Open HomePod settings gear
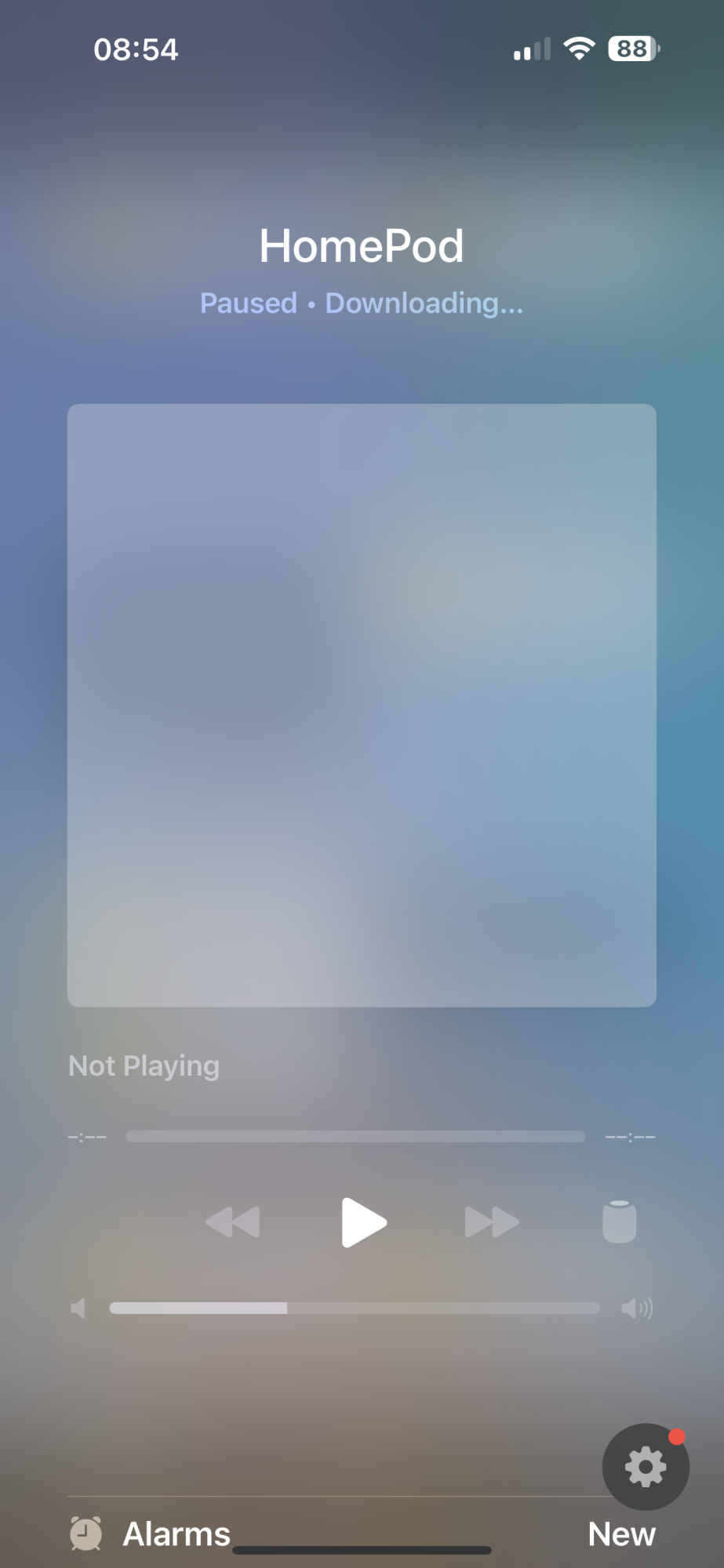Image resolution: width=724 pixels, height=1568 pixels. click(x=645, y=1467)
